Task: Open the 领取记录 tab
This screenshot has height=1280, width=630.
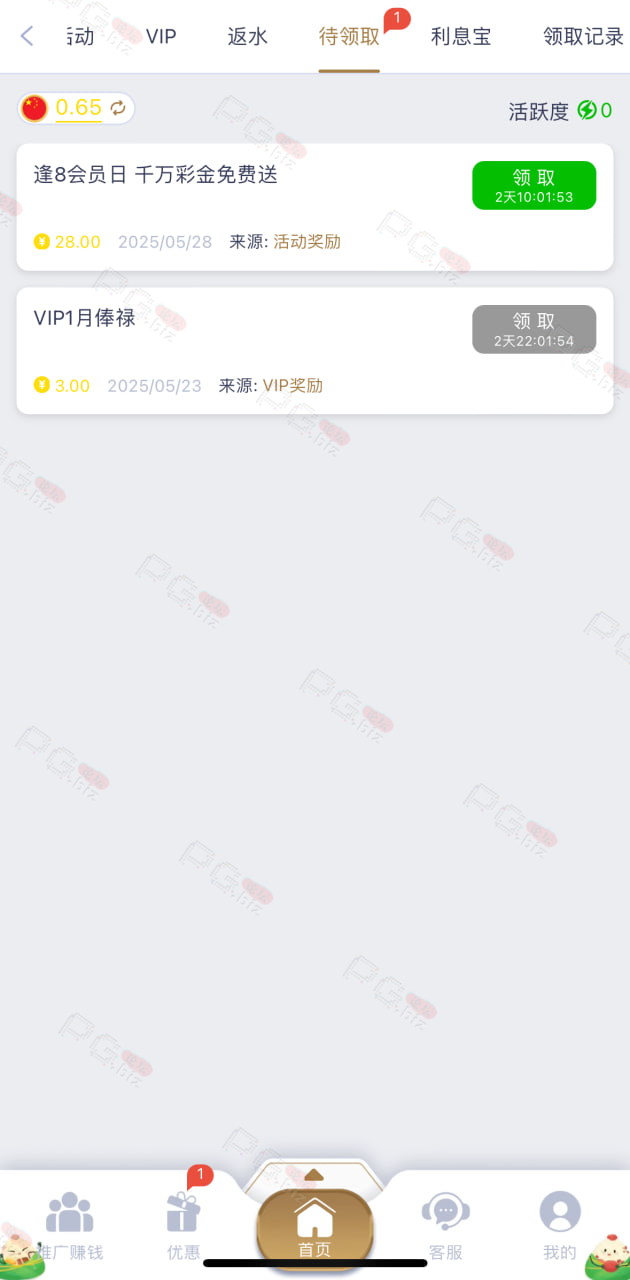Action: point(583,37)
